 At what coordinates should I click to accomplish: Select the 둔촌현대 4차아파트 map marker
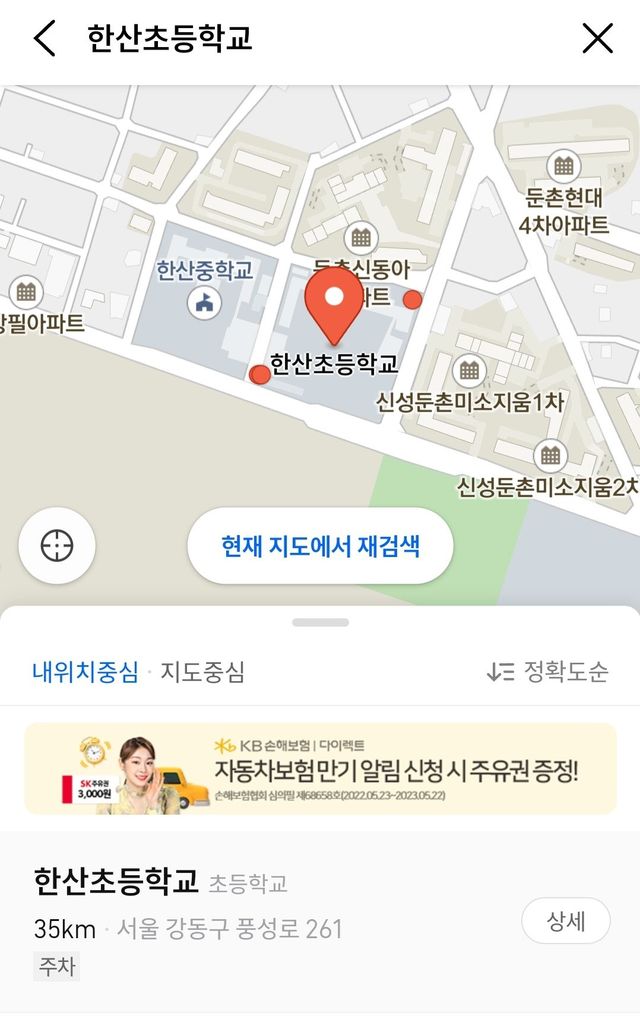click(x=564, y=166)
